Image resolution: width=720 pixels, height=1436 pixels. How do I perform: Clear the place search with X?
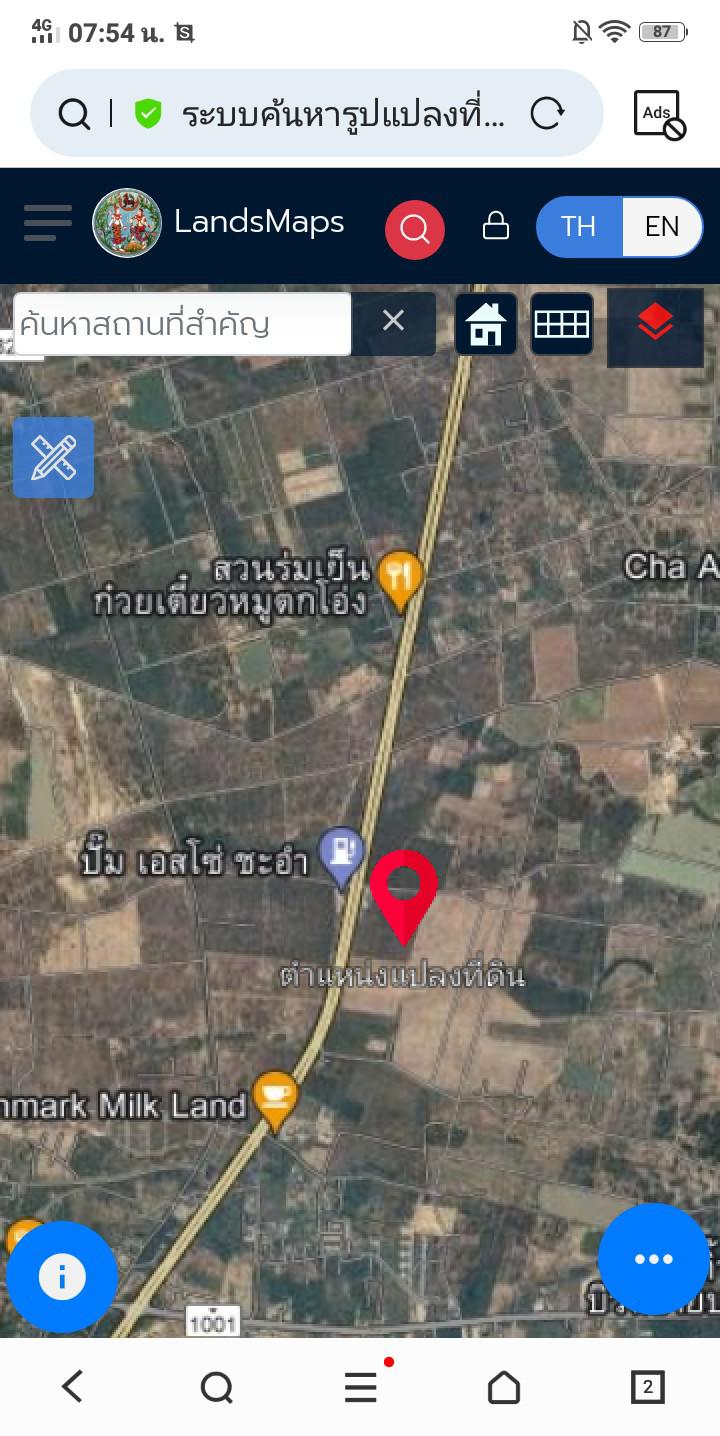(394, 321)
